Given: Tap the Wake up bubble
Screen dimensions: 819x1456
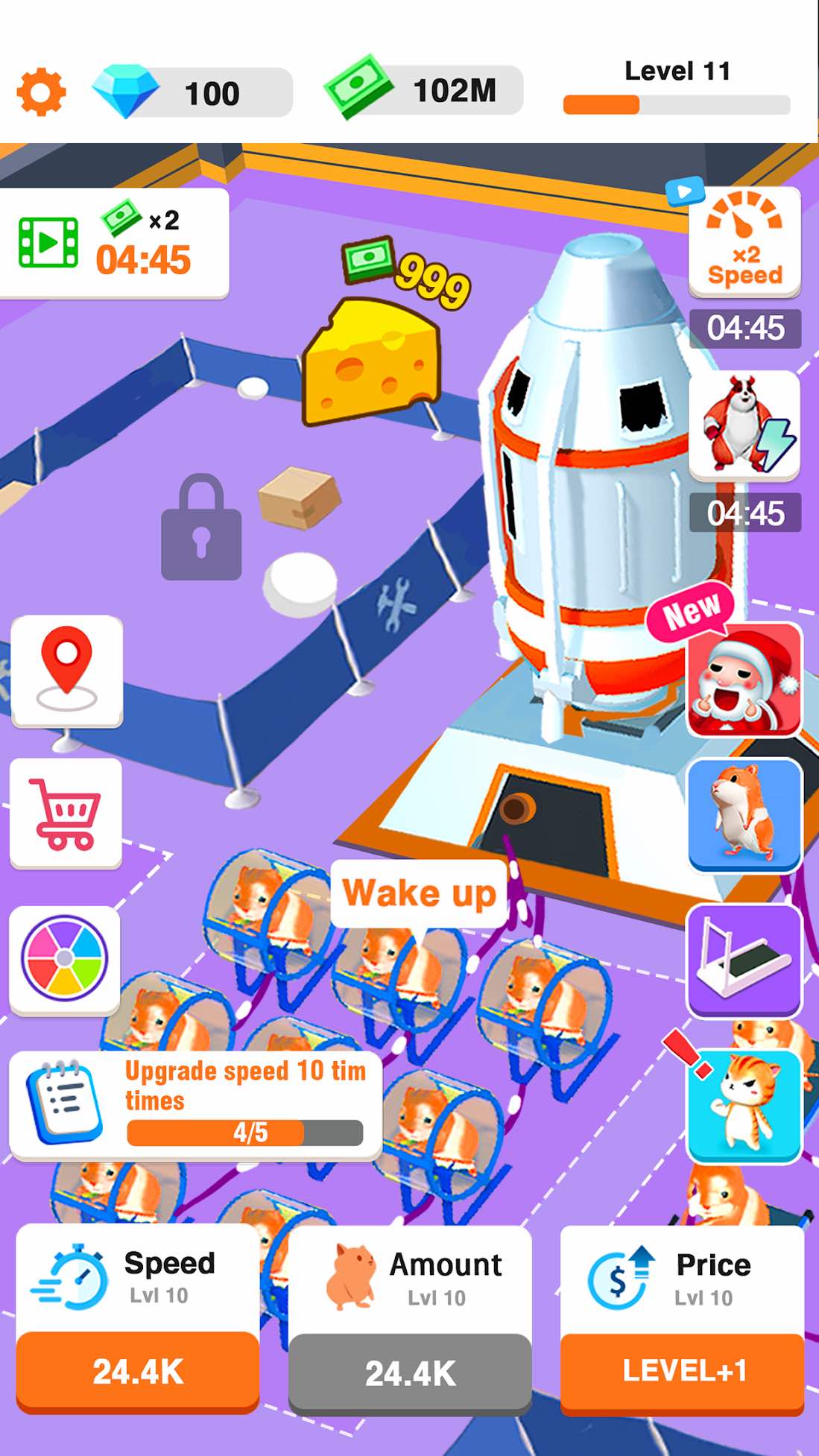Looking at the screenshot, I should (419, 893).
